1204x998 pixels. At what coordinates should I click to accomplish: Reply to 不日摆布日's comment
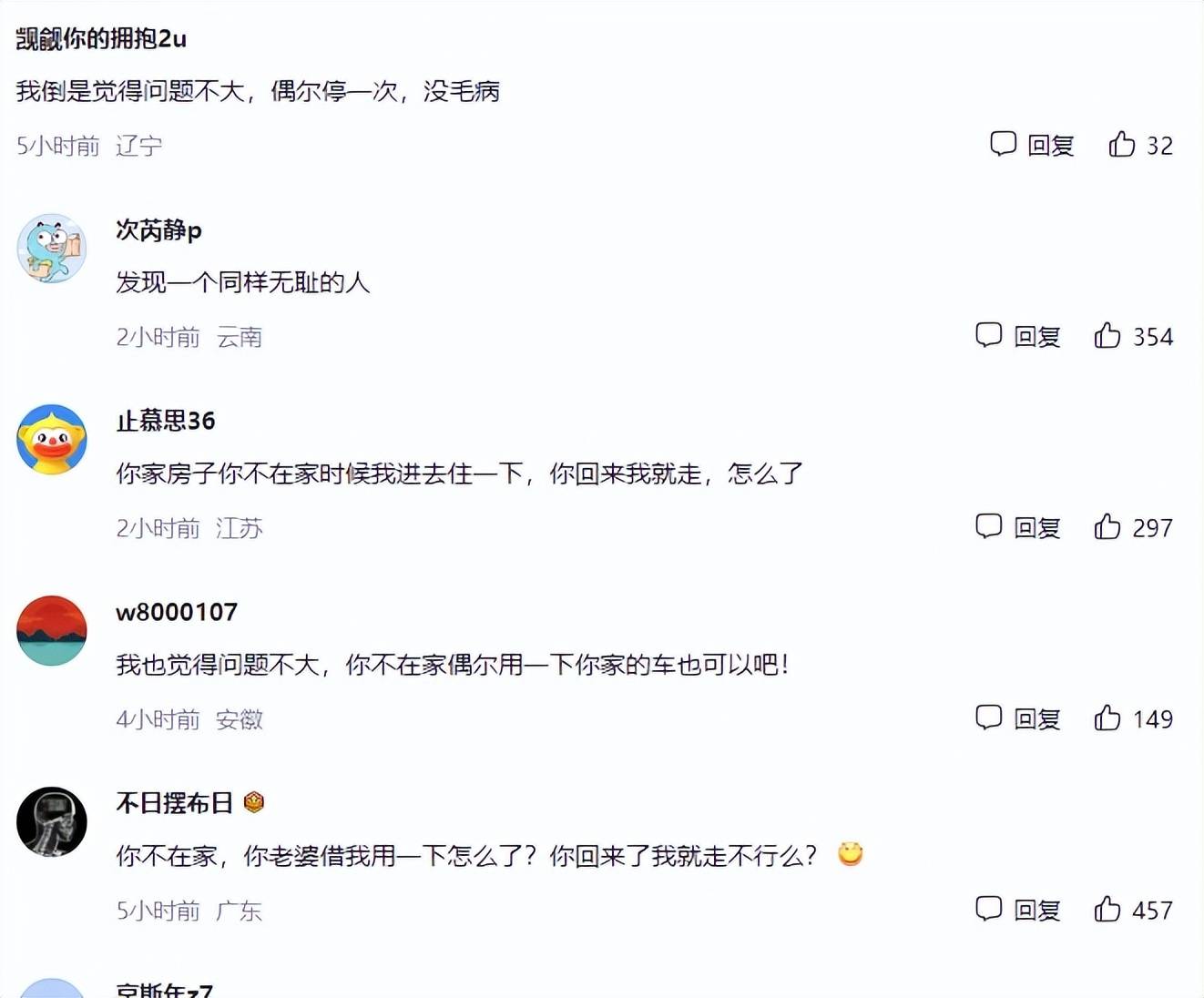(x=1018, y=910)
